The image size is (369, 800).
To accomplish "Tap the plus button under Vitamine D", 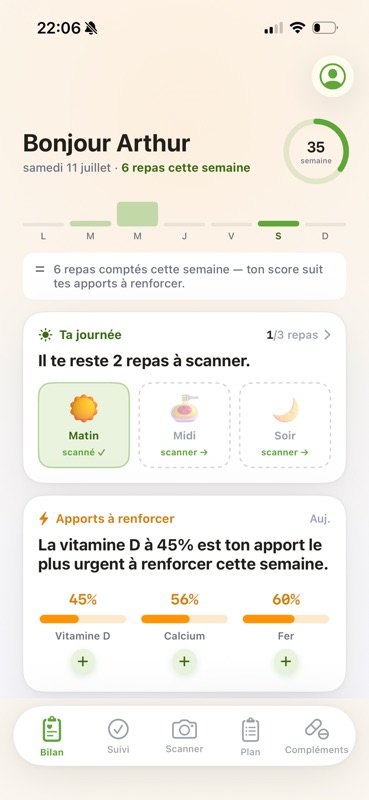I will pyautogui.click(x=83, y=662).
